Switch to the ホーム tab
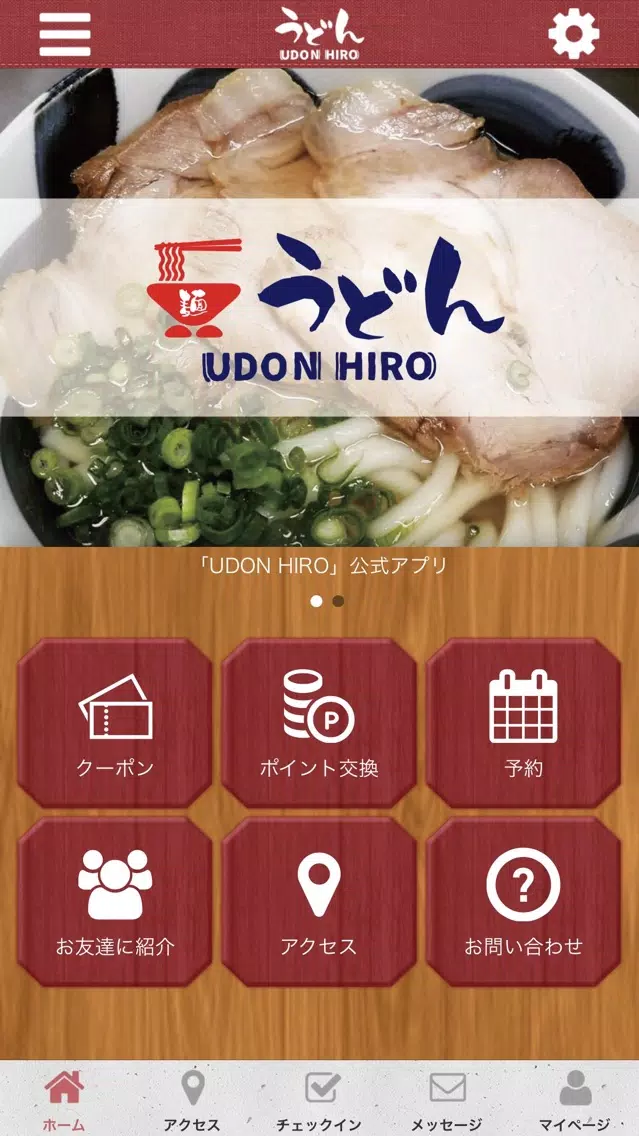The width and height of the screenshot is (639, 1136). coord(64,1099)
